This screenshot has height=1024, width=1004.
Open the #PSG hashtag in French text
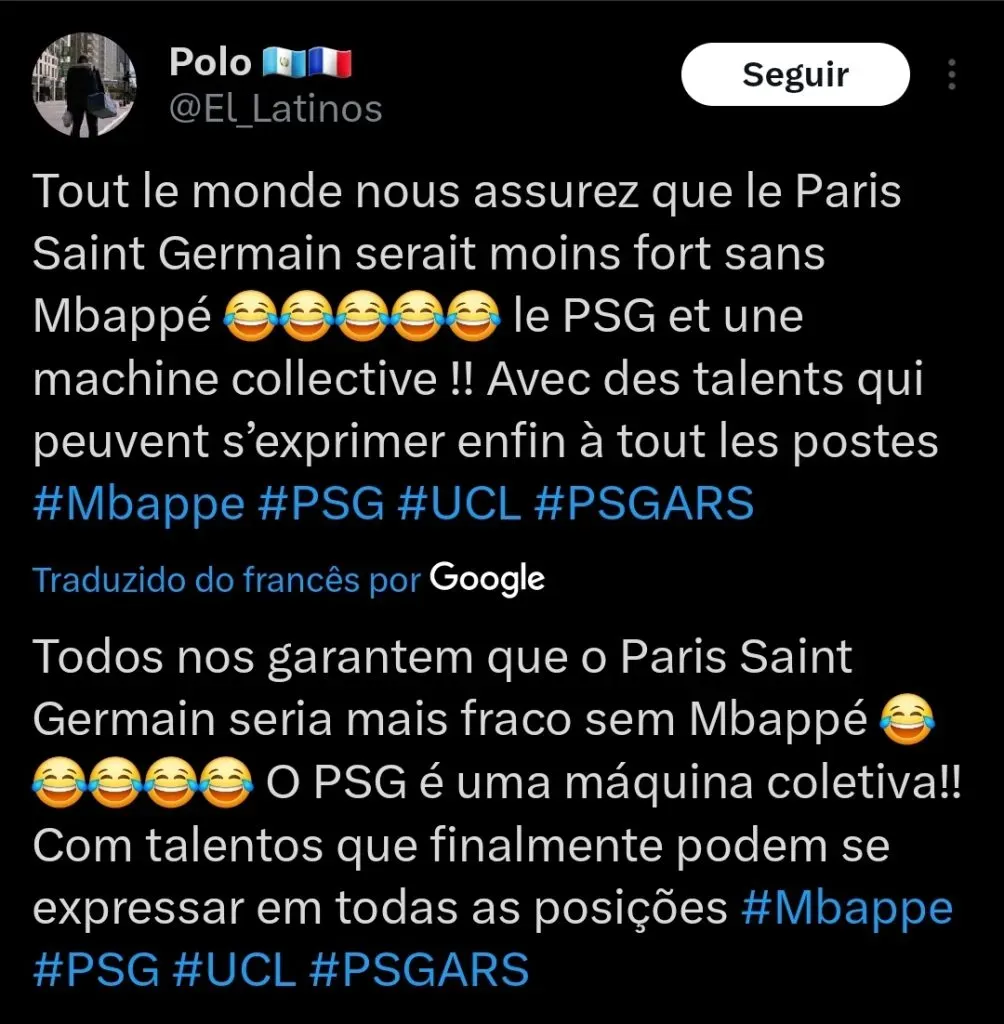[320, 506]
